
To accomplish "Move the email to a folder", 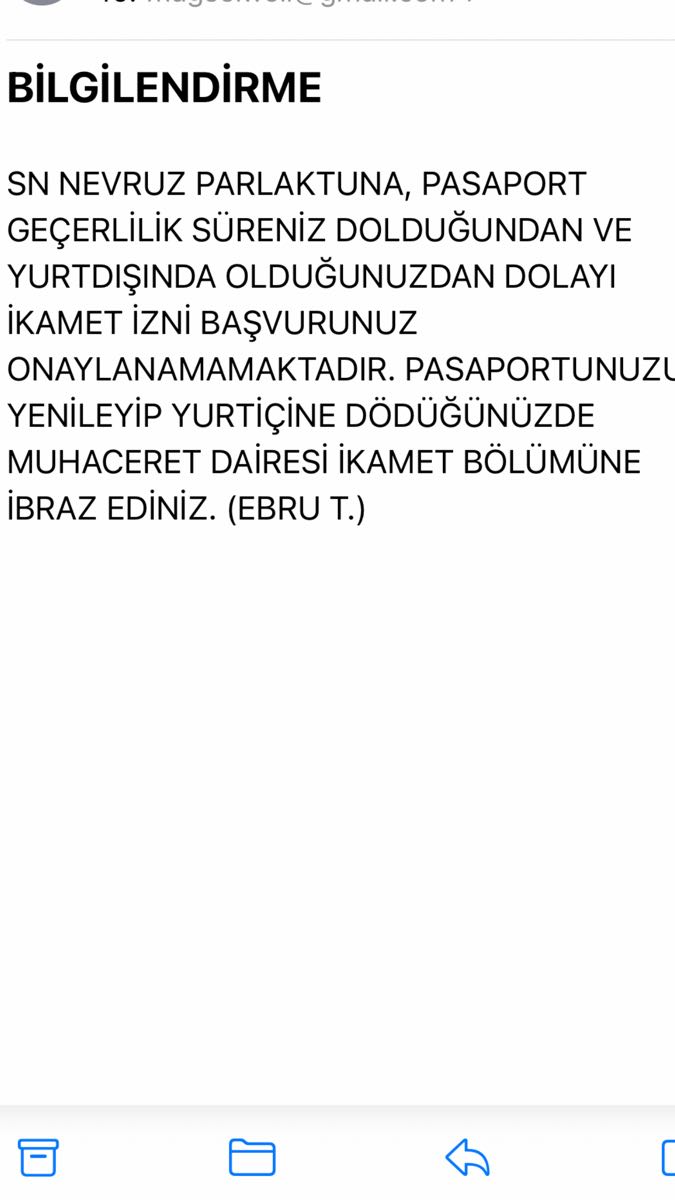I will 252,1157.
